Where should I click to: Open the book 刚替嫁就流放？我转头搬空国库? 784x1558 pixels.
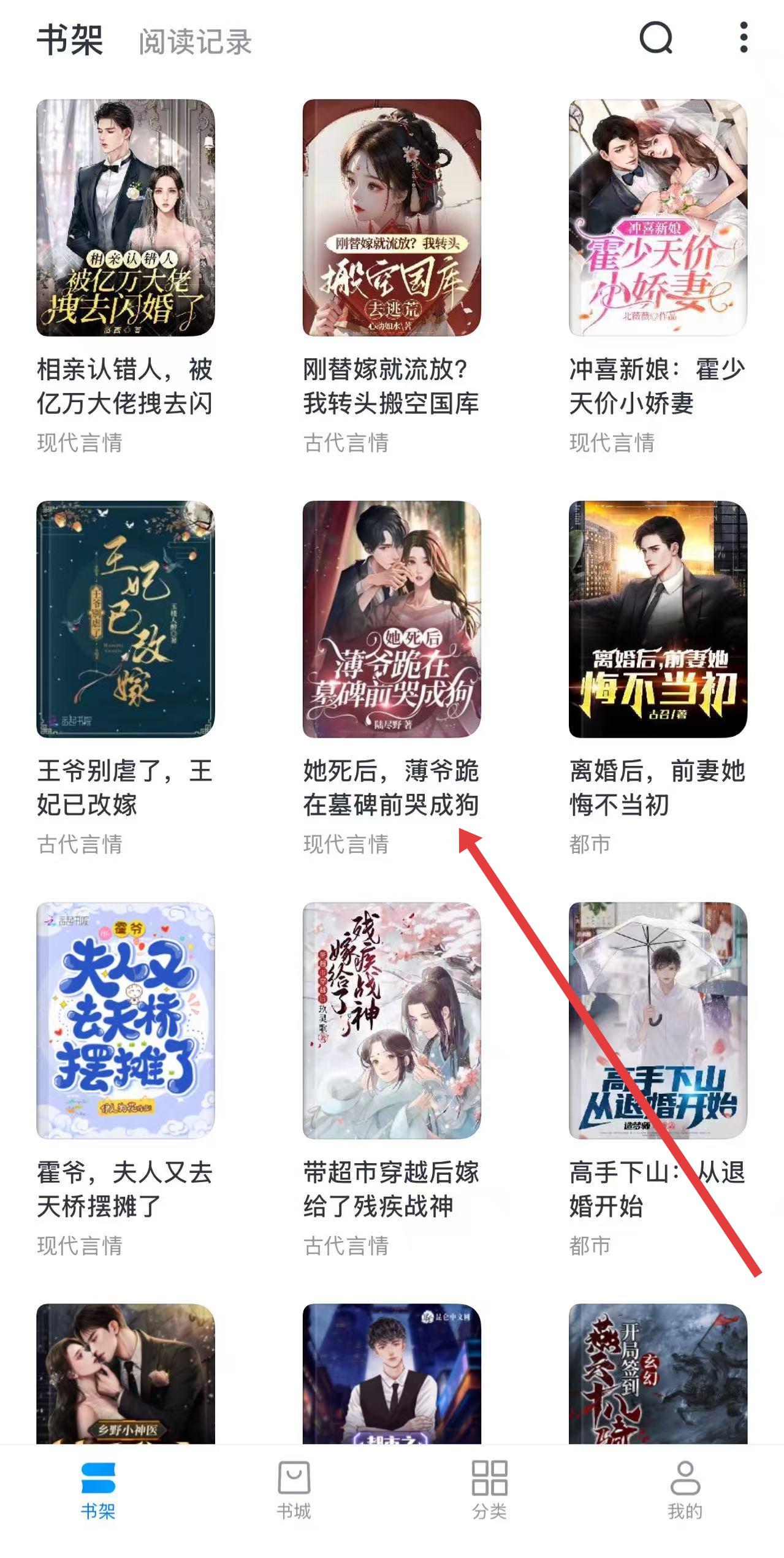(x=392, y=218)
